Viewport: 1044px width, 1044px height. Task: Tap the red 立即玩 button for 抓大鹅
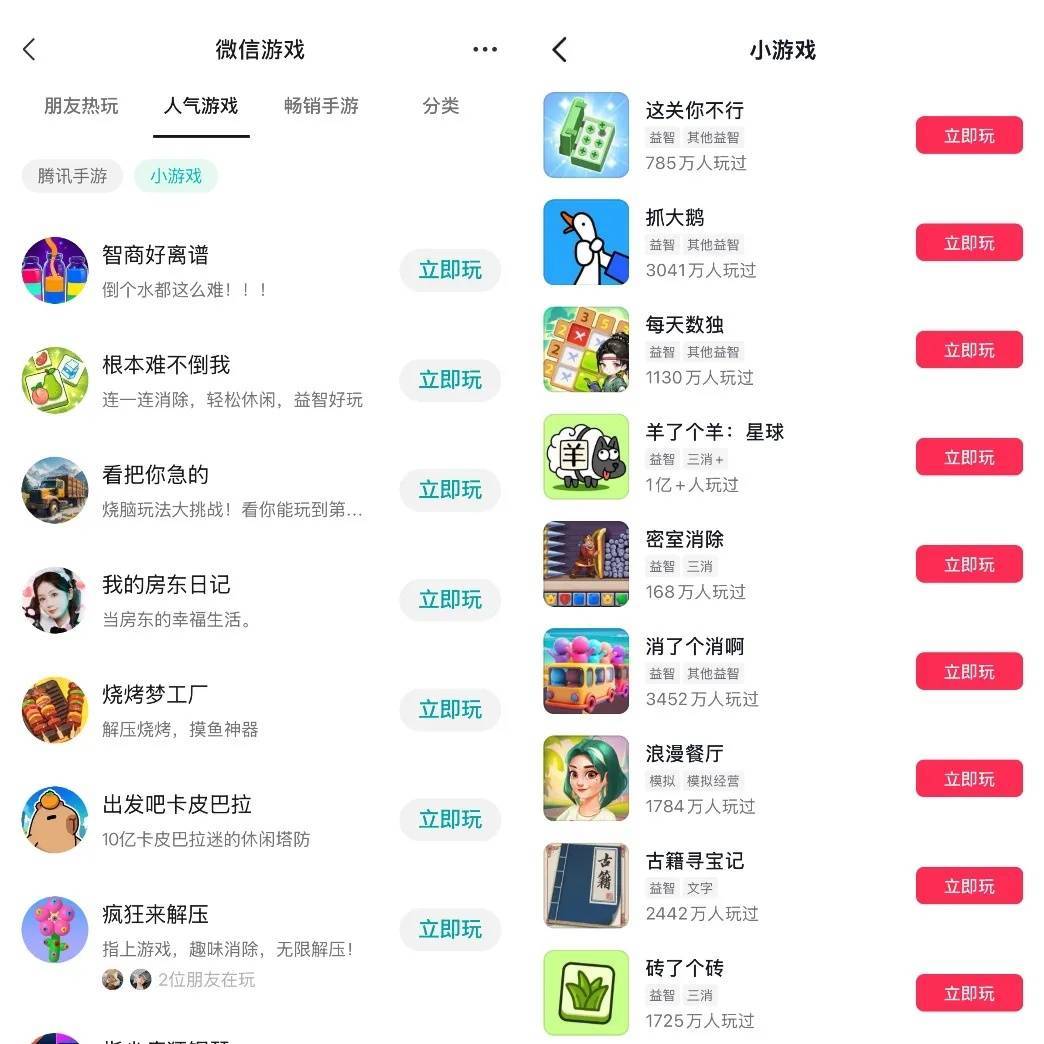click(968, 243)
